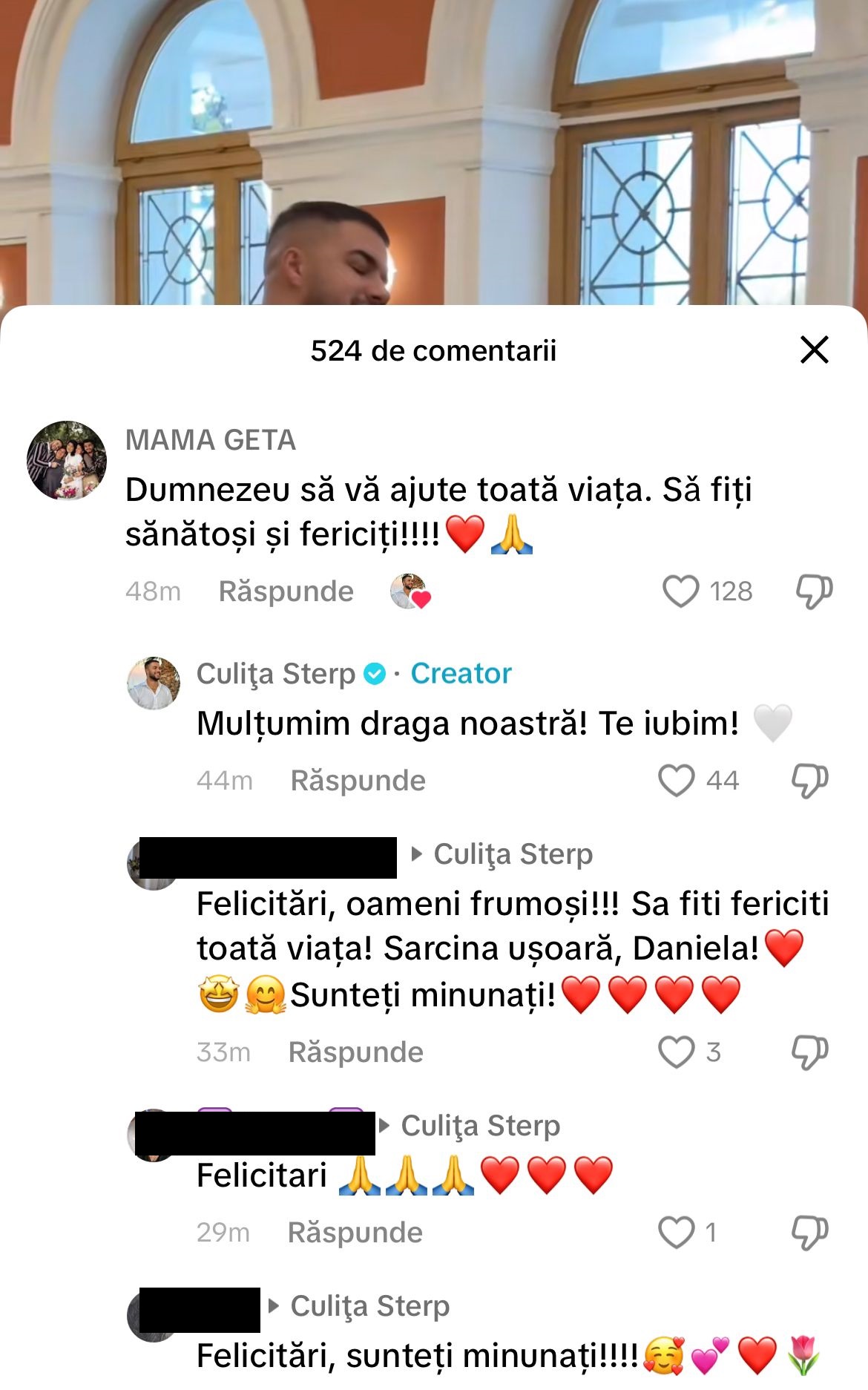
Task: Dislike Culița Sterp's creator reply
Action: click(809, 781)
